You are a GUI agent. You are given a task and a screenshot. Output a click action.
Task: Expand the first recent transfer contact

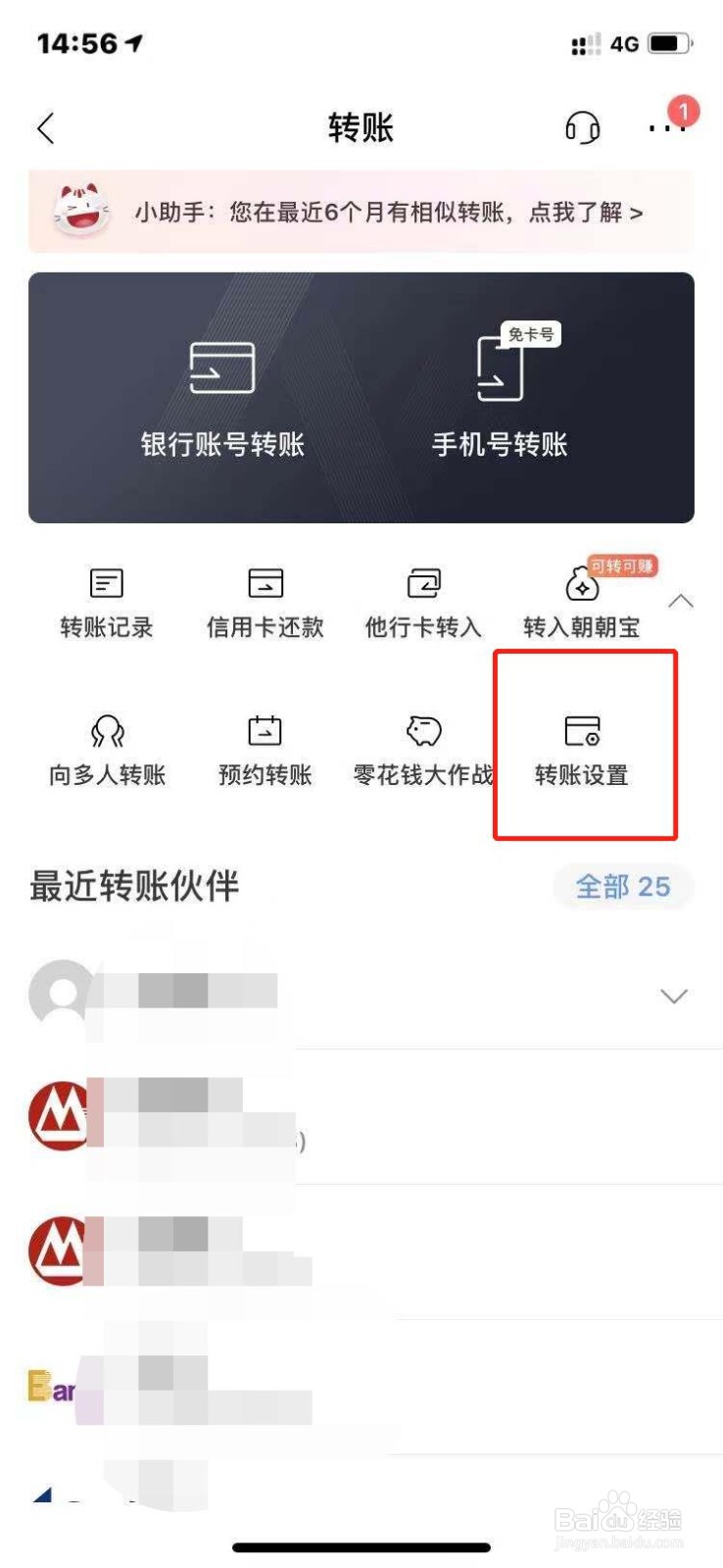673,997
